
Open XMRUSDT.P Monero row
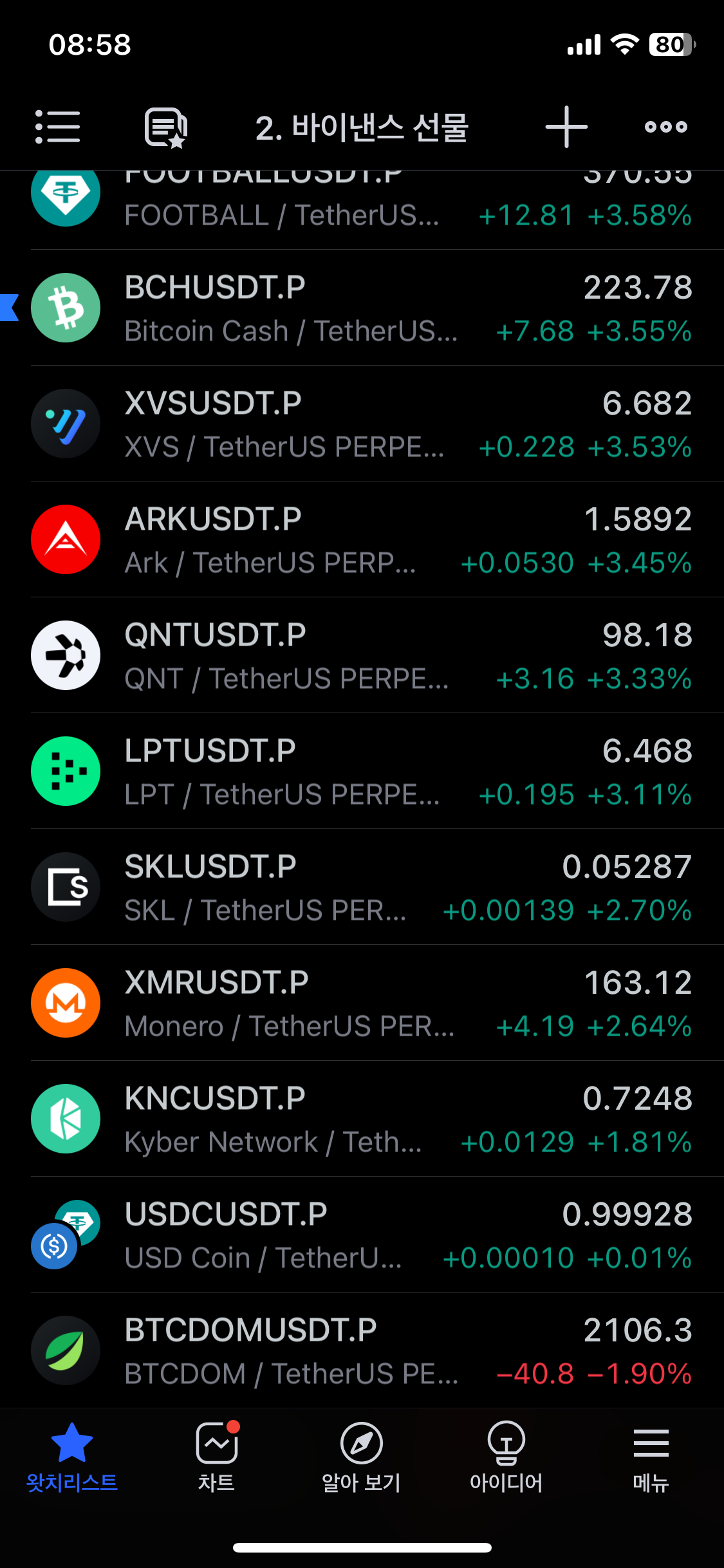(x=362, y=1003)
